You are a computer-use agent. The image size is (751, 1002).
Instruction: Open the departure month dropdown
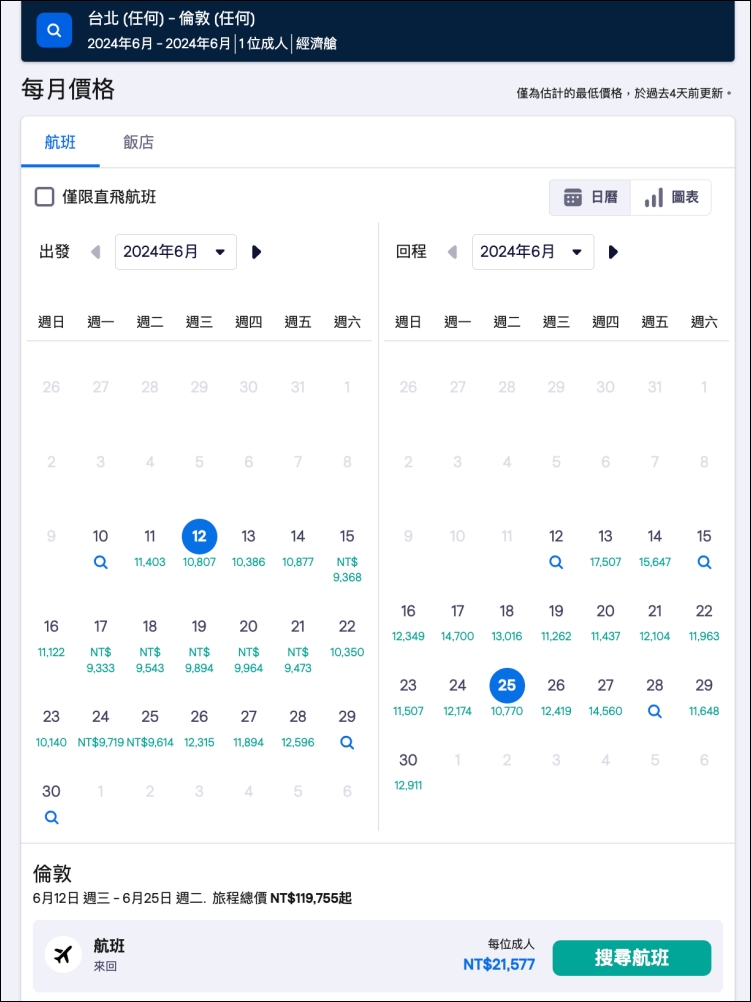(x=176, y=252)
